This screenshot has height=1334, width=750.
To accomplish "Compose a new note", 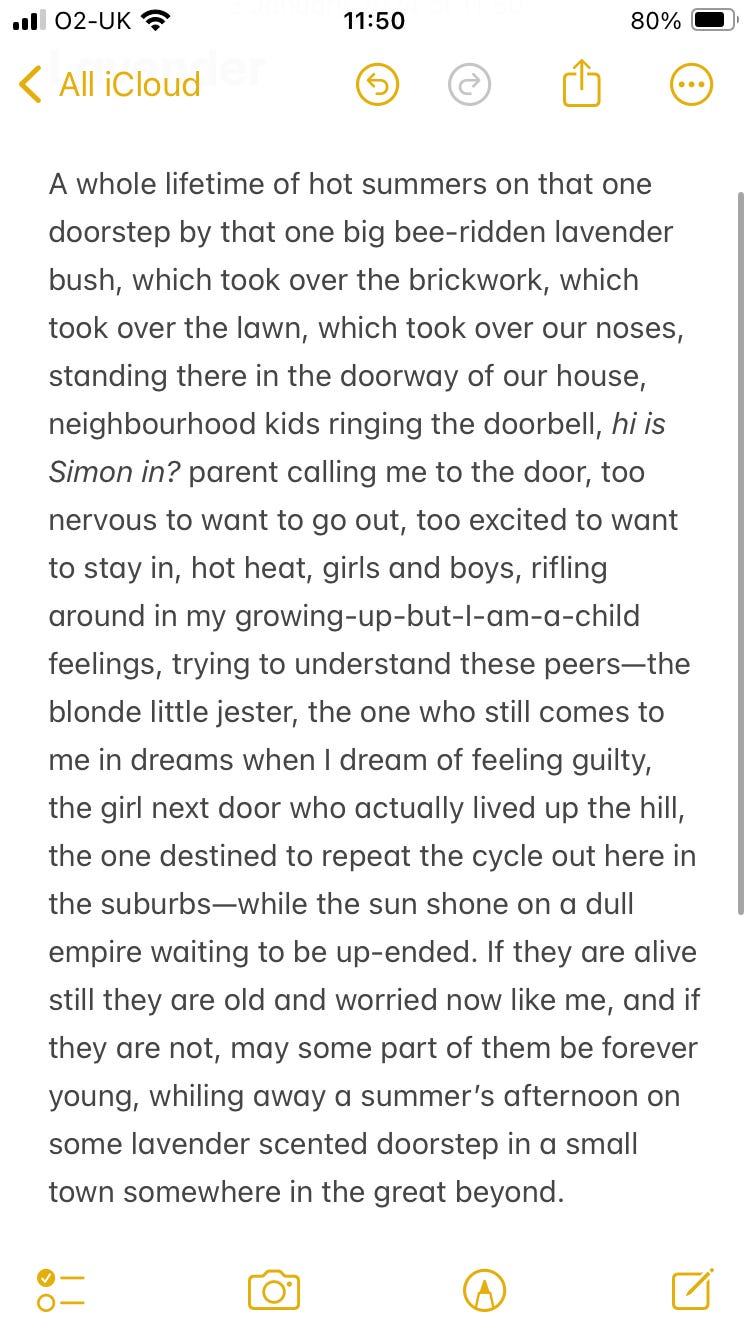I will (x=692, y=1288).
